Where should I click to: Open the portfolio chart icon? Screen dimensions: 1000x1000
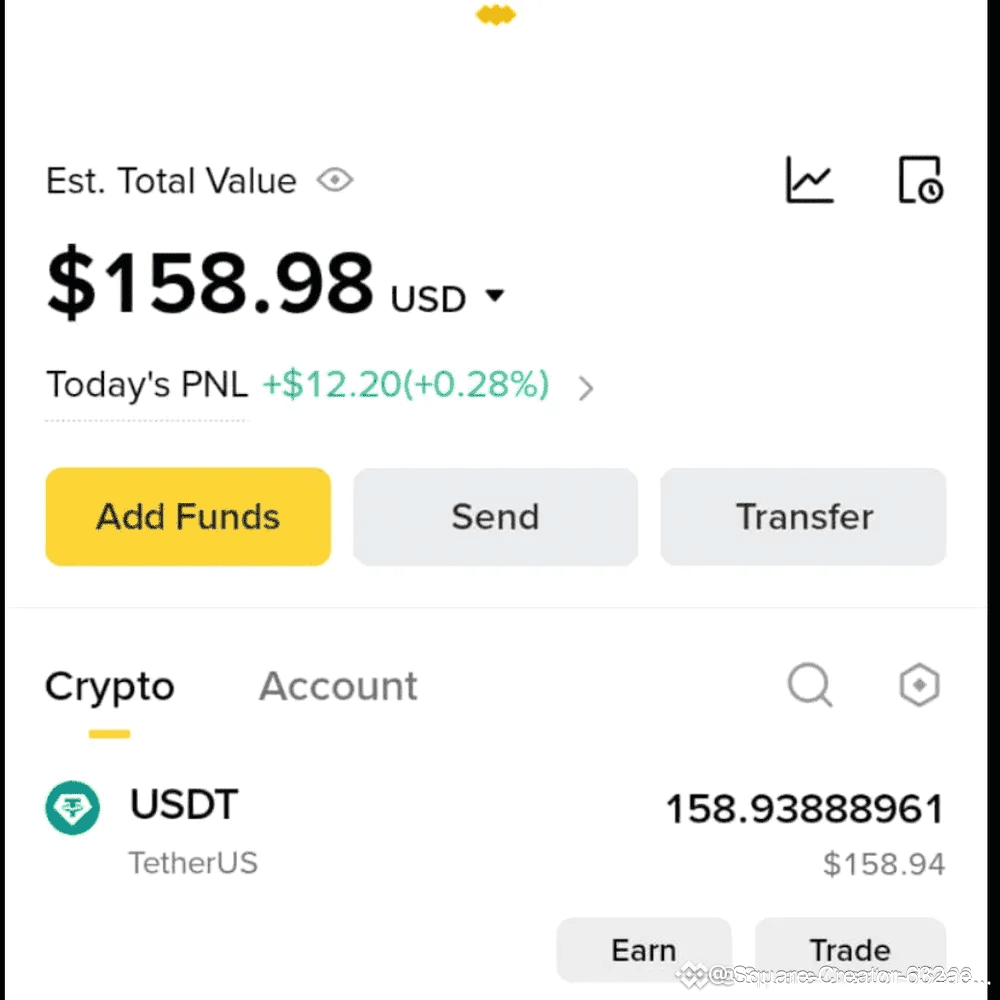[809, 180]
